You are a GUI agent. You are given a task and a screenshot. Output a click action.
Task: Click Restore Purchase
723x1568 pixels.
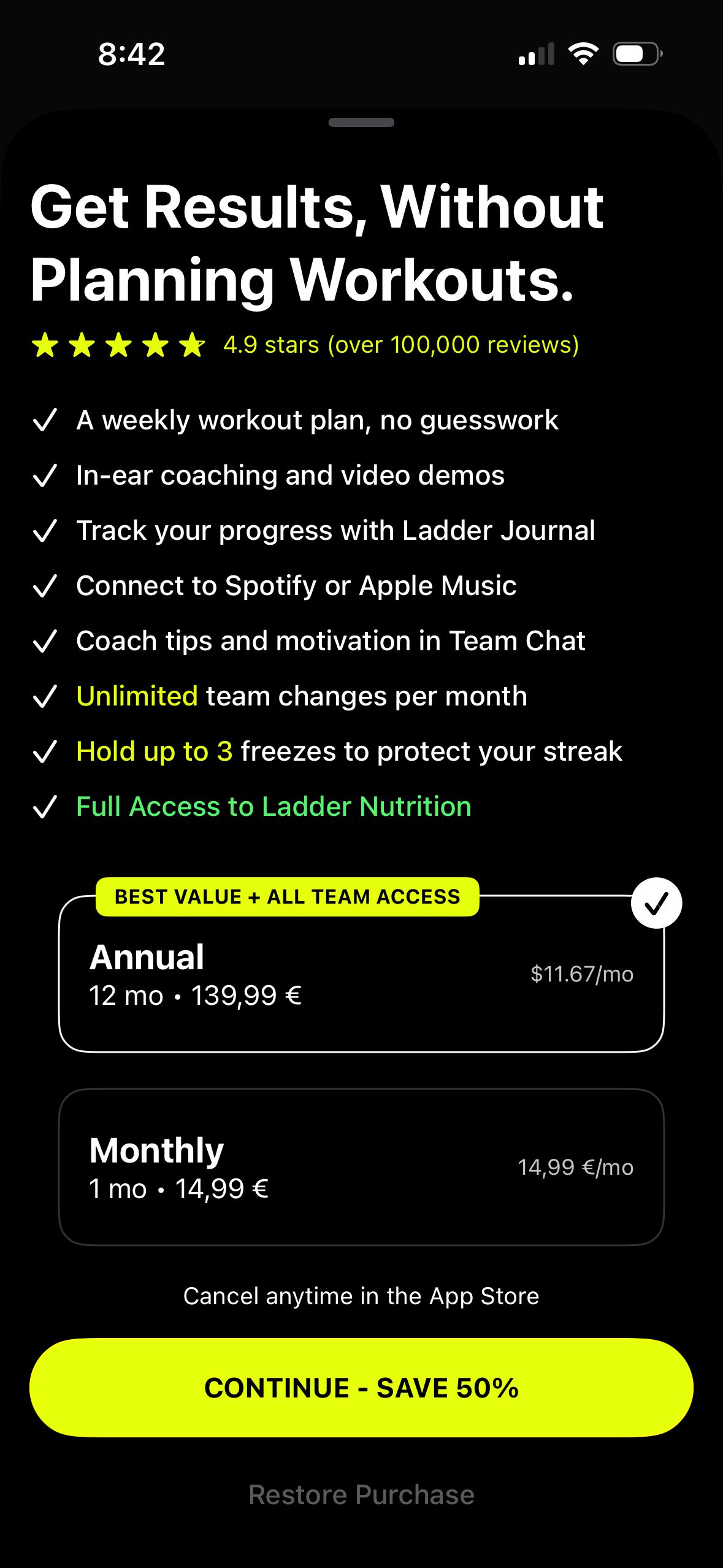361,1494
